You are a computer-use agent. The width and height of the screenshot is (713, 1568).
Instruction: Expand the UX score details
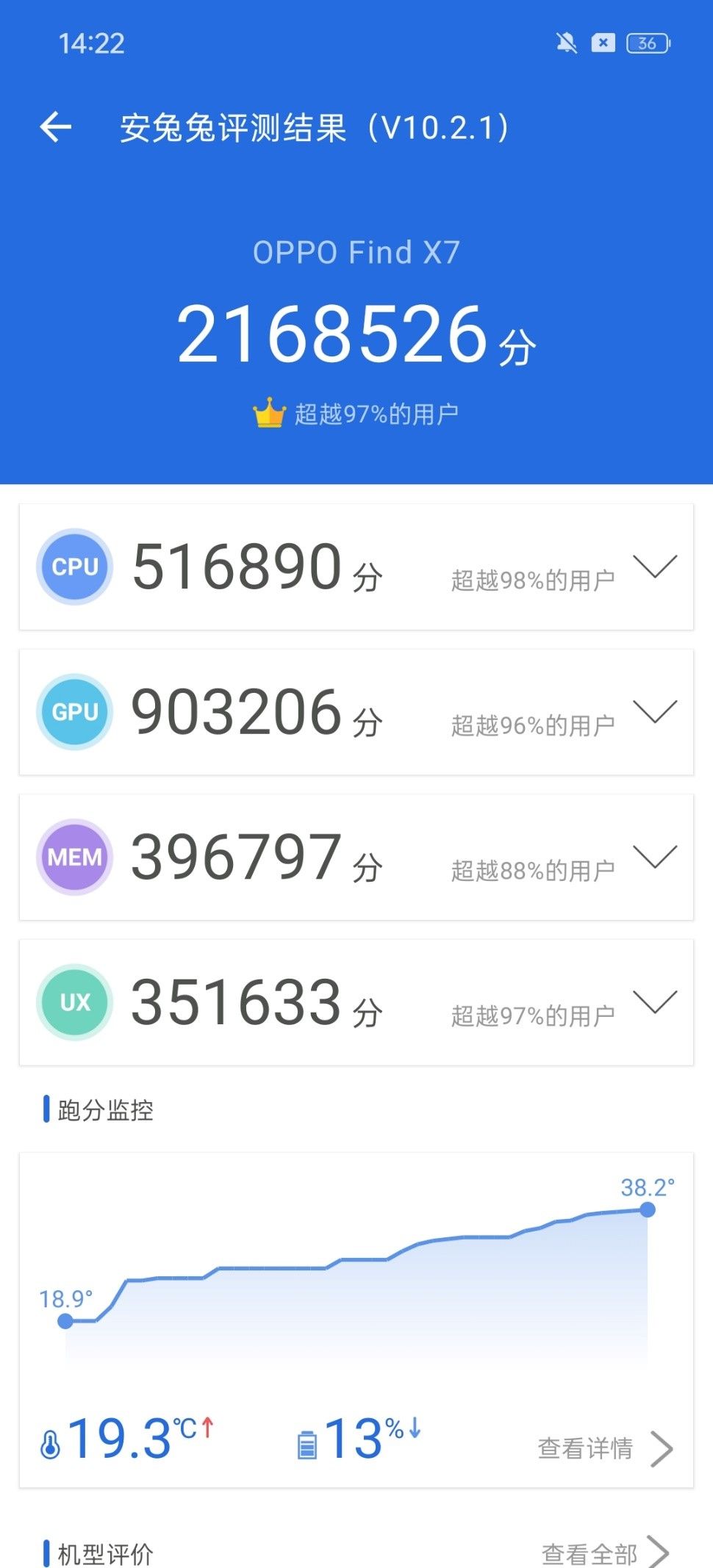(654, 1001)
